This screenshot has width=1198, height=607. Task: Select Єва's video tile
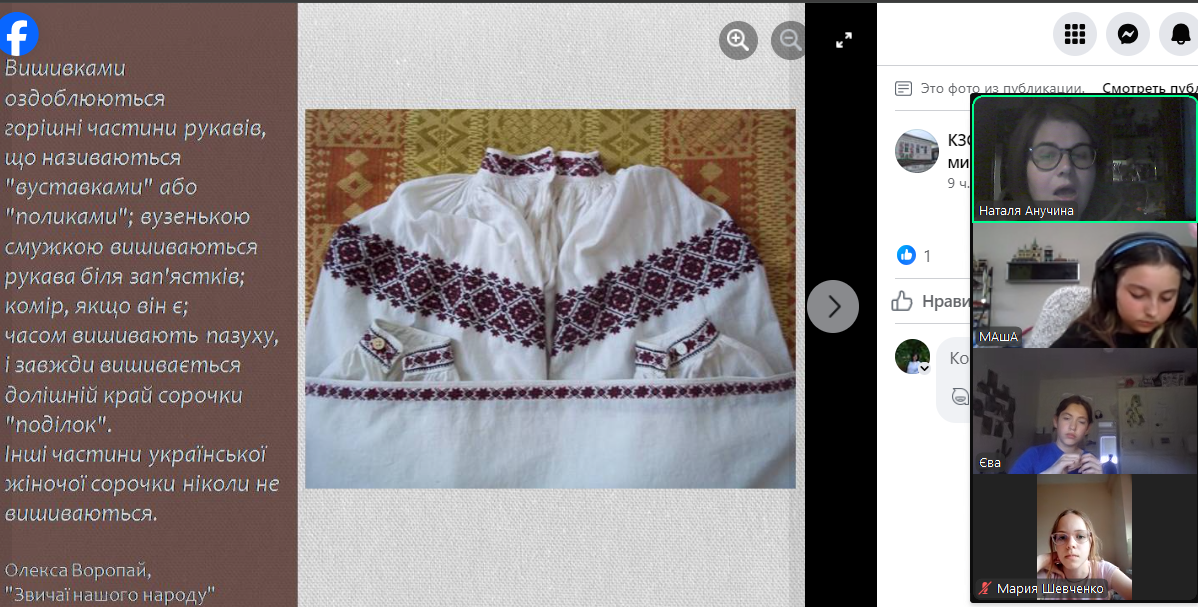(1084, 411)
